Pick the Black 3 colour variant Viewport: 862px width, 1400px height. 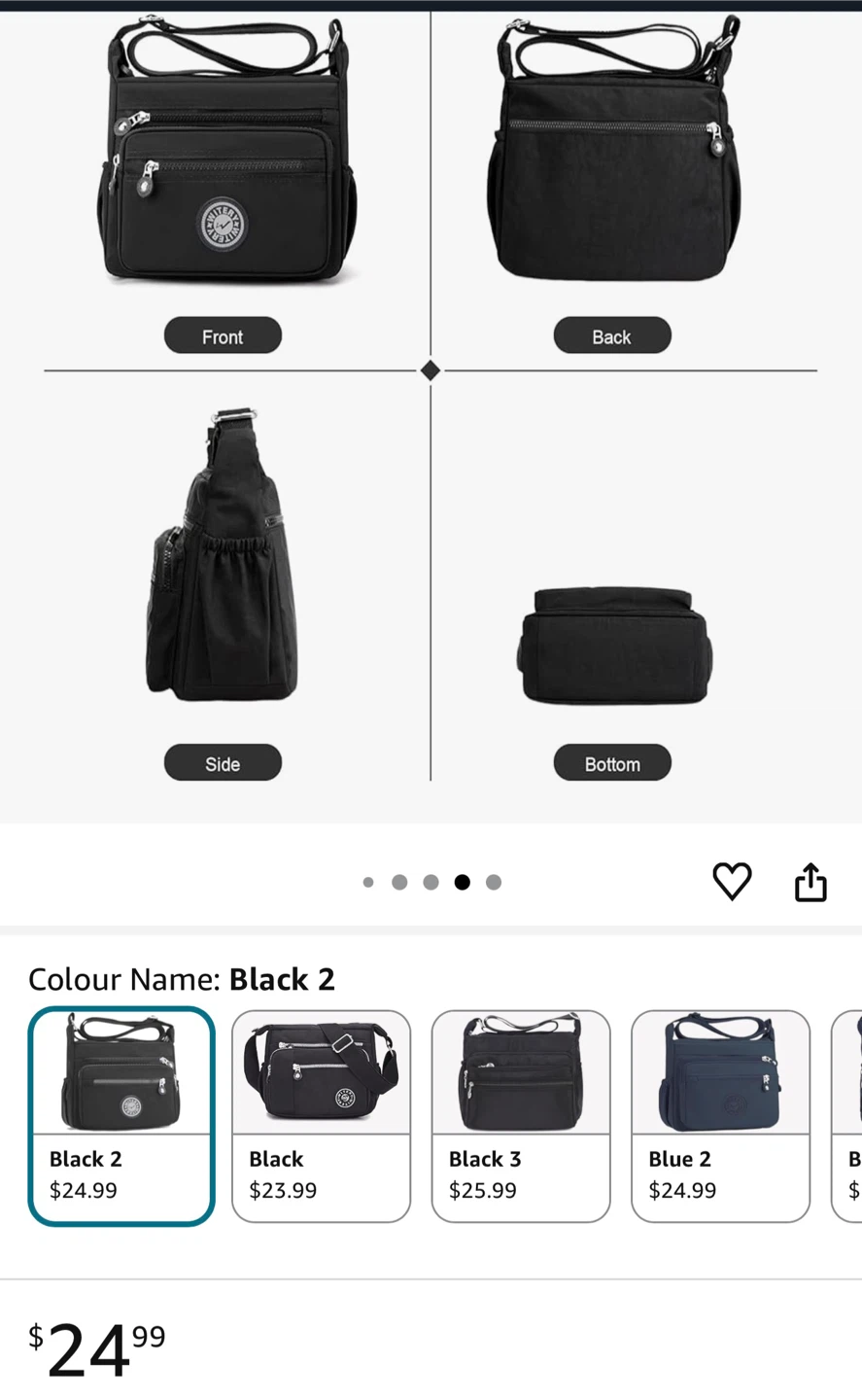521,1115
